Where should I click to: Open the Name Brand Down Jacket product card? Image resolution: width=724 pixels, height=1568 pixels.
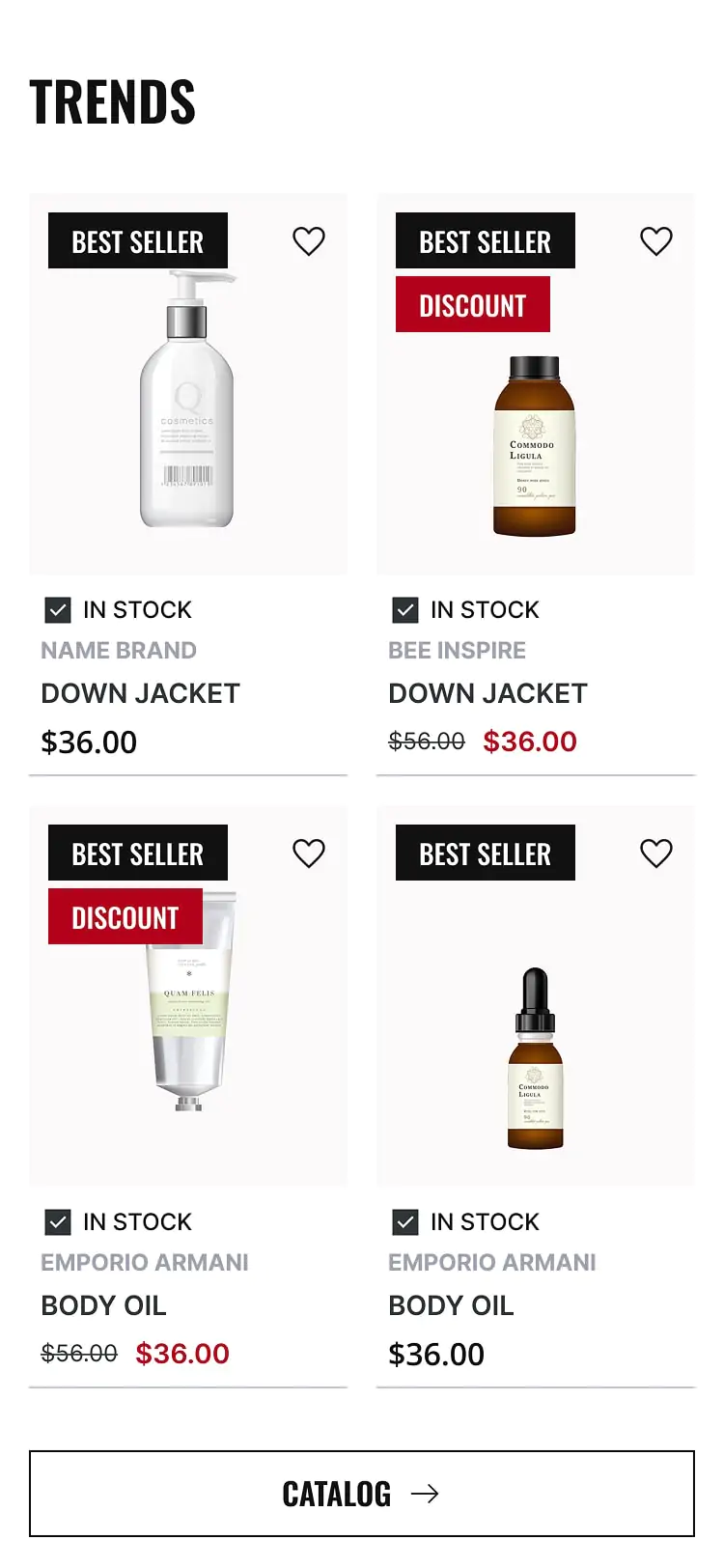point(187,406)
